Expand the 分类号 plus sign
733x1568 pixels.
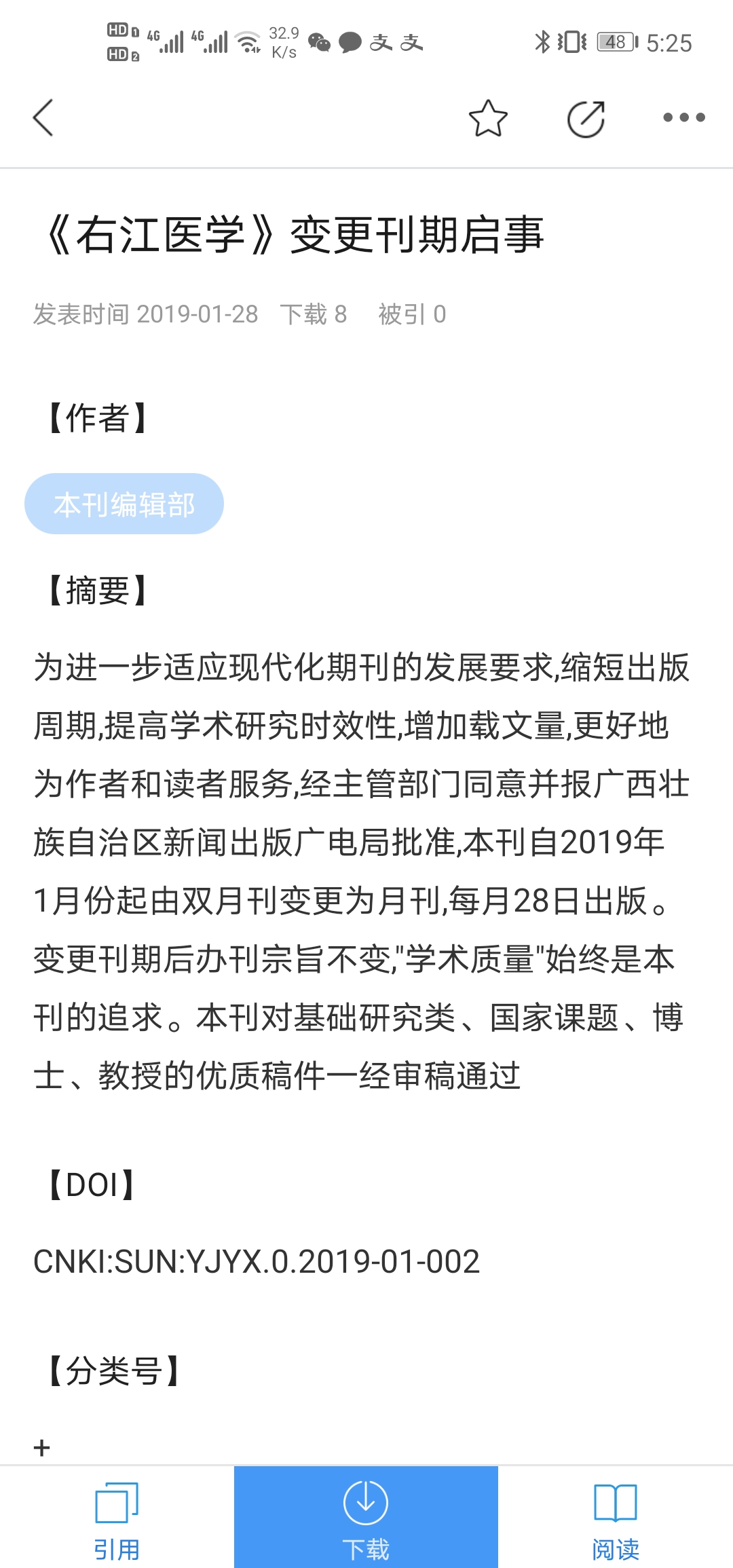(x=41, y=1448)
